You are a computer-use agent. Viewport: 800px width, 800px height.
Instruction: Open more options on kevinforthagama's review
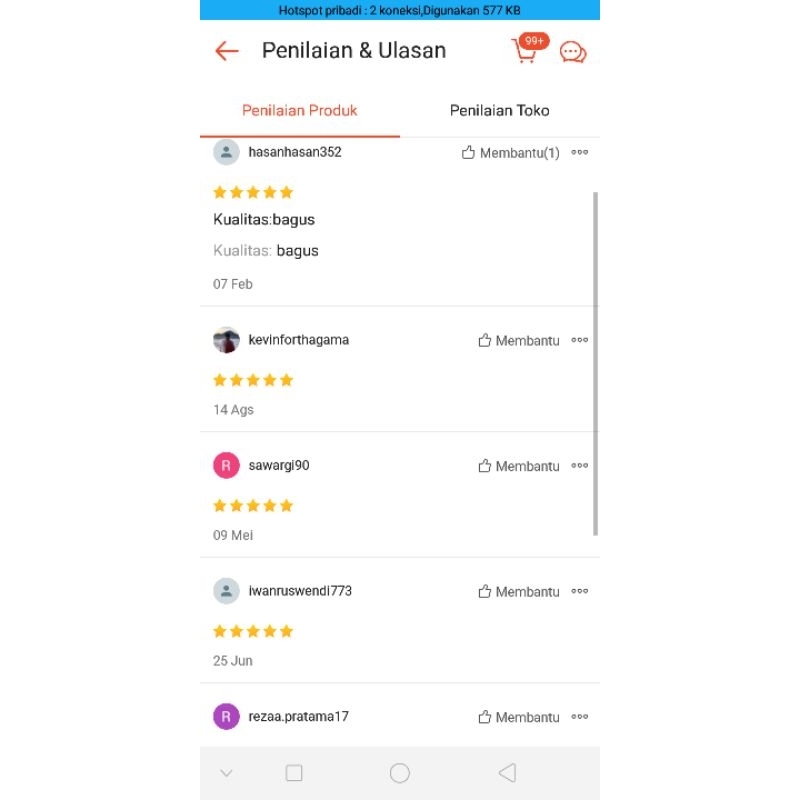[580, 340]
